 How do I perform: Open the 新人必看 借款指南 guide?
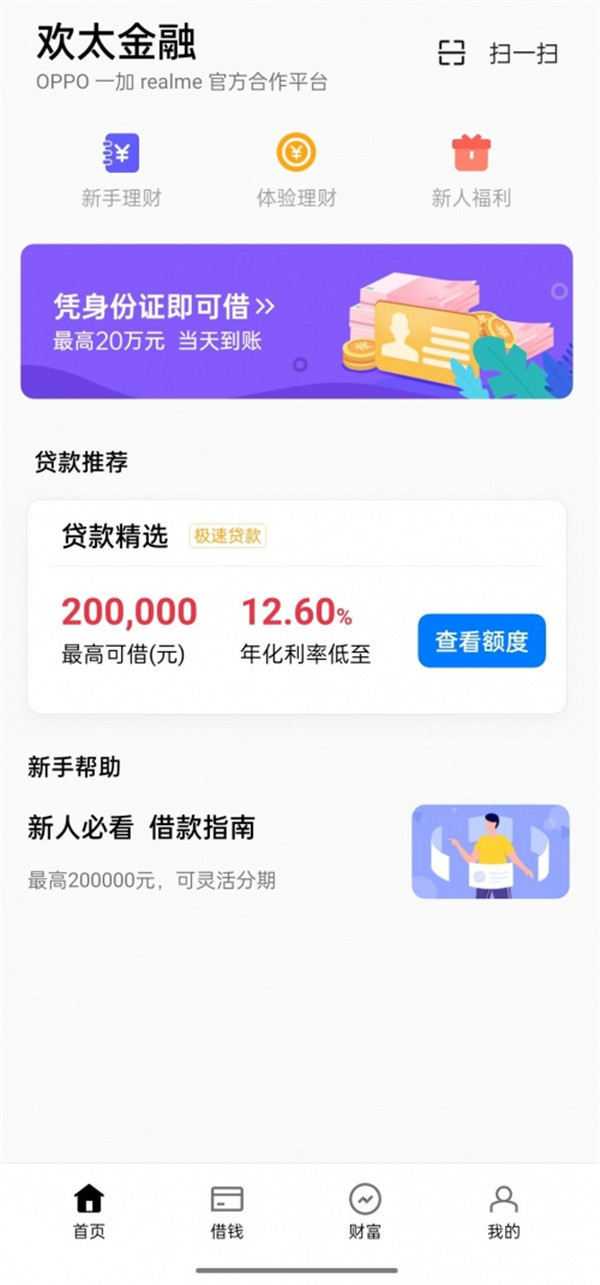297,851
